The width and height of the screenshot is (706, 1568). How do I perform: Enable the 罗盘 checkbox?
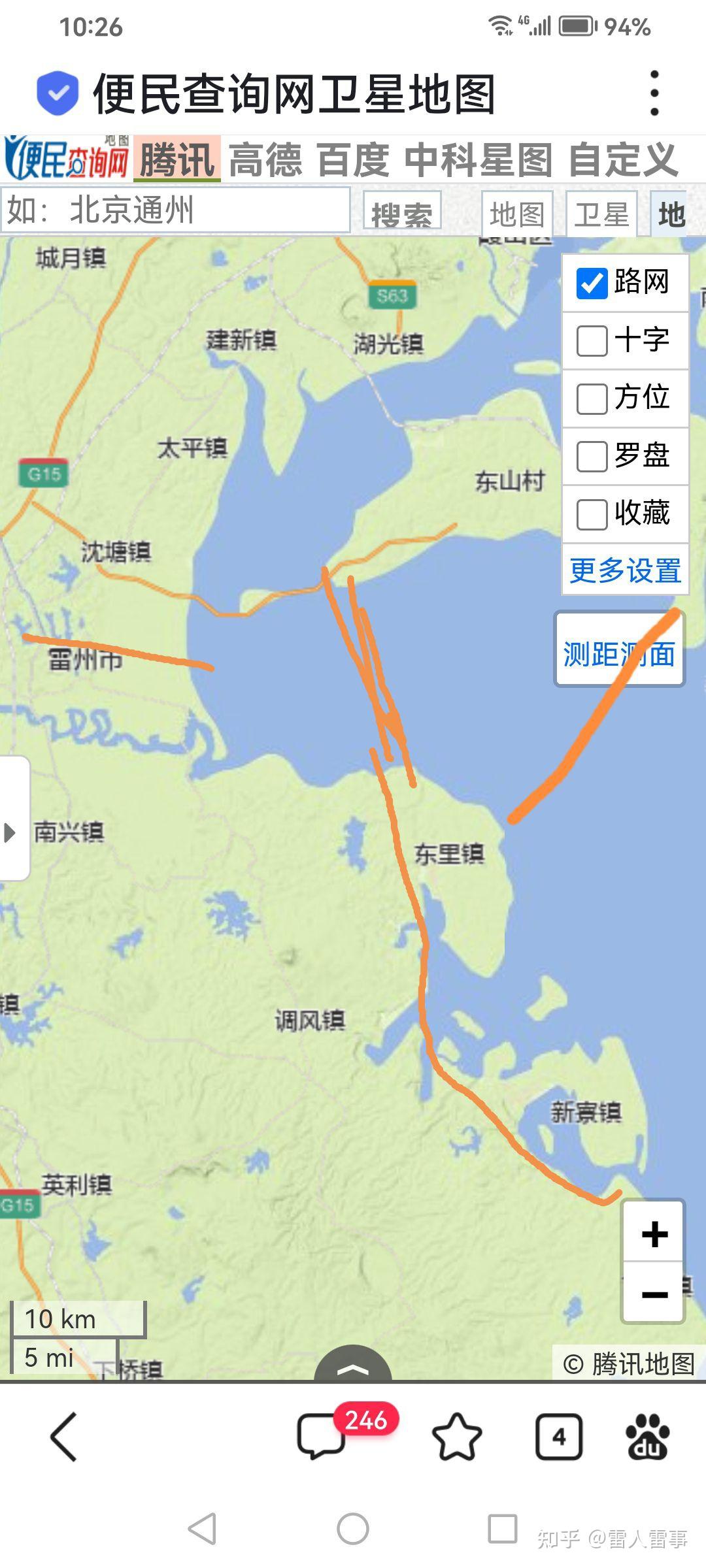coord(592,455)
